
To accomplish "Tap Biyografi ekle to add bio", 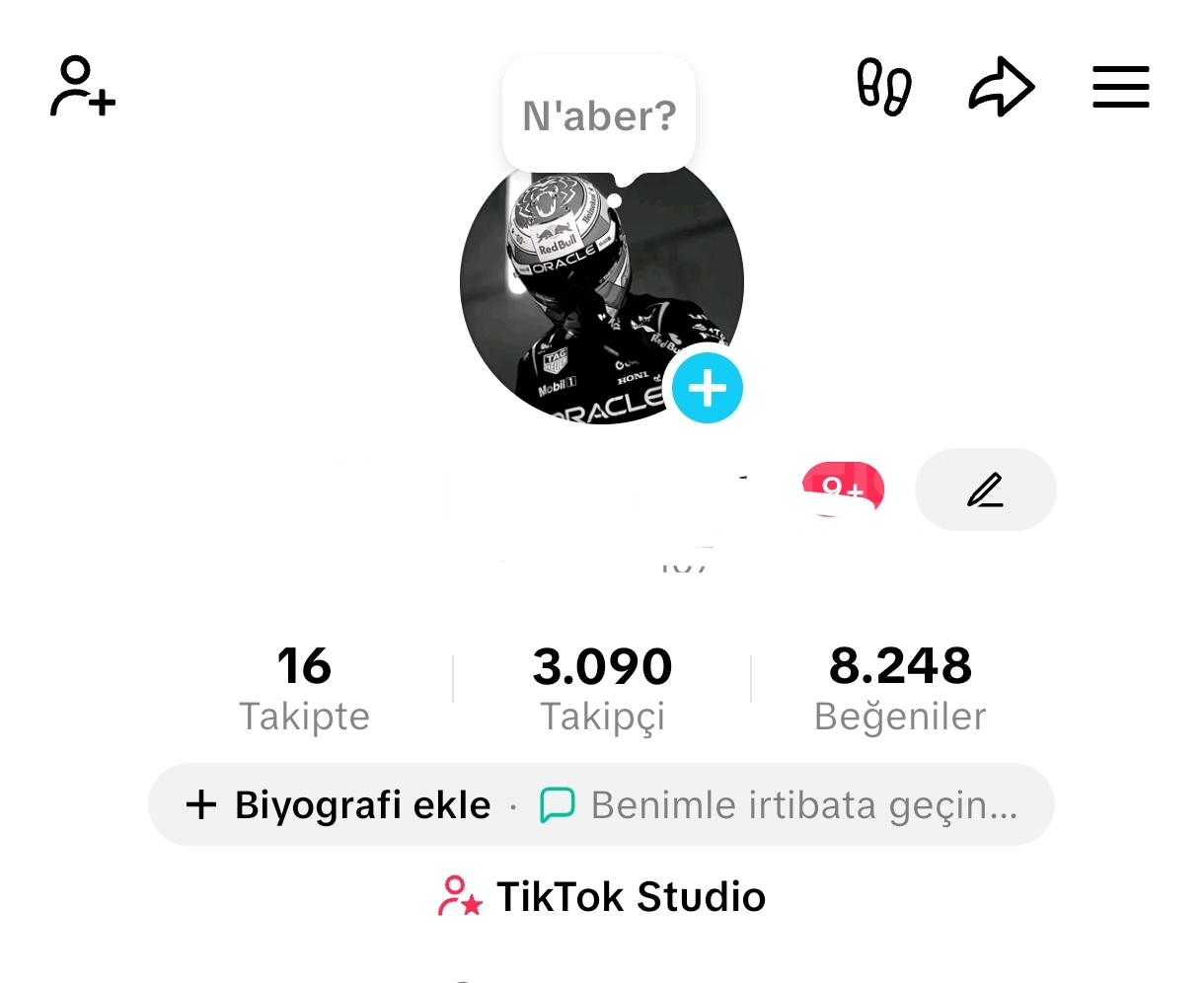I will [x=339, y=805].
